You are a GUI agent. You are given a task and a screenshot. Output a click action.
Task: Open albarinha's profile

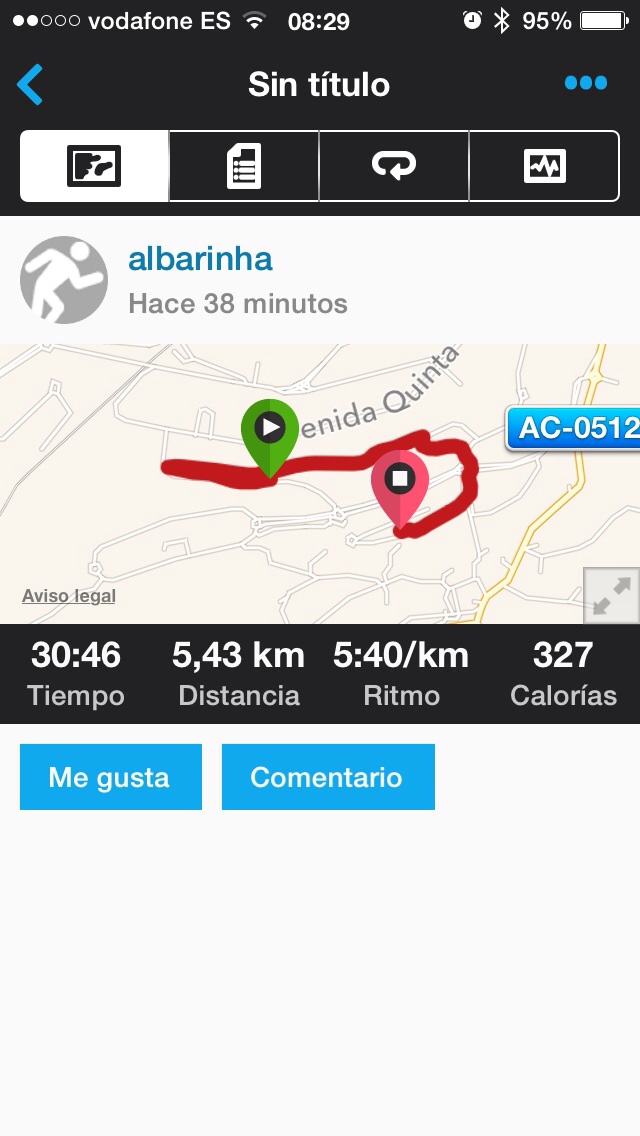(200, 260)
